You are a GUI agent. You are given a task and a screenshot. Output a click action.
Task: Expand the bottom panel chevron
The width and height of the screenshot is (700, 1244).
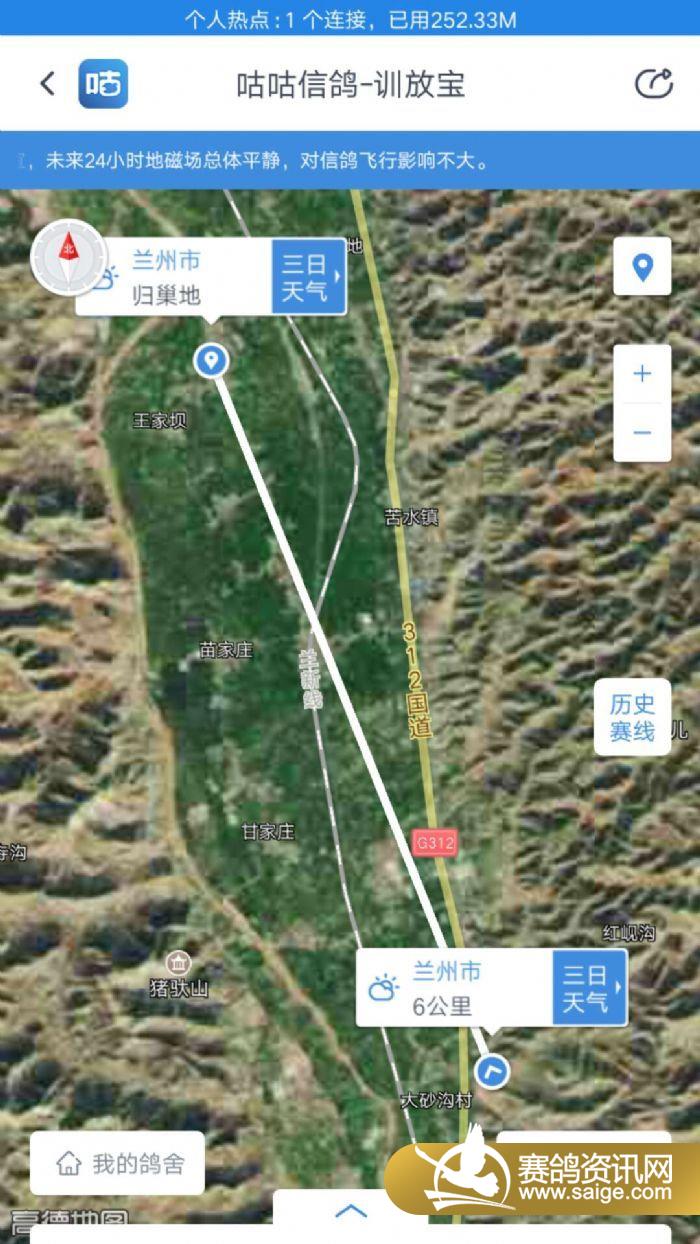point(351,1212)
